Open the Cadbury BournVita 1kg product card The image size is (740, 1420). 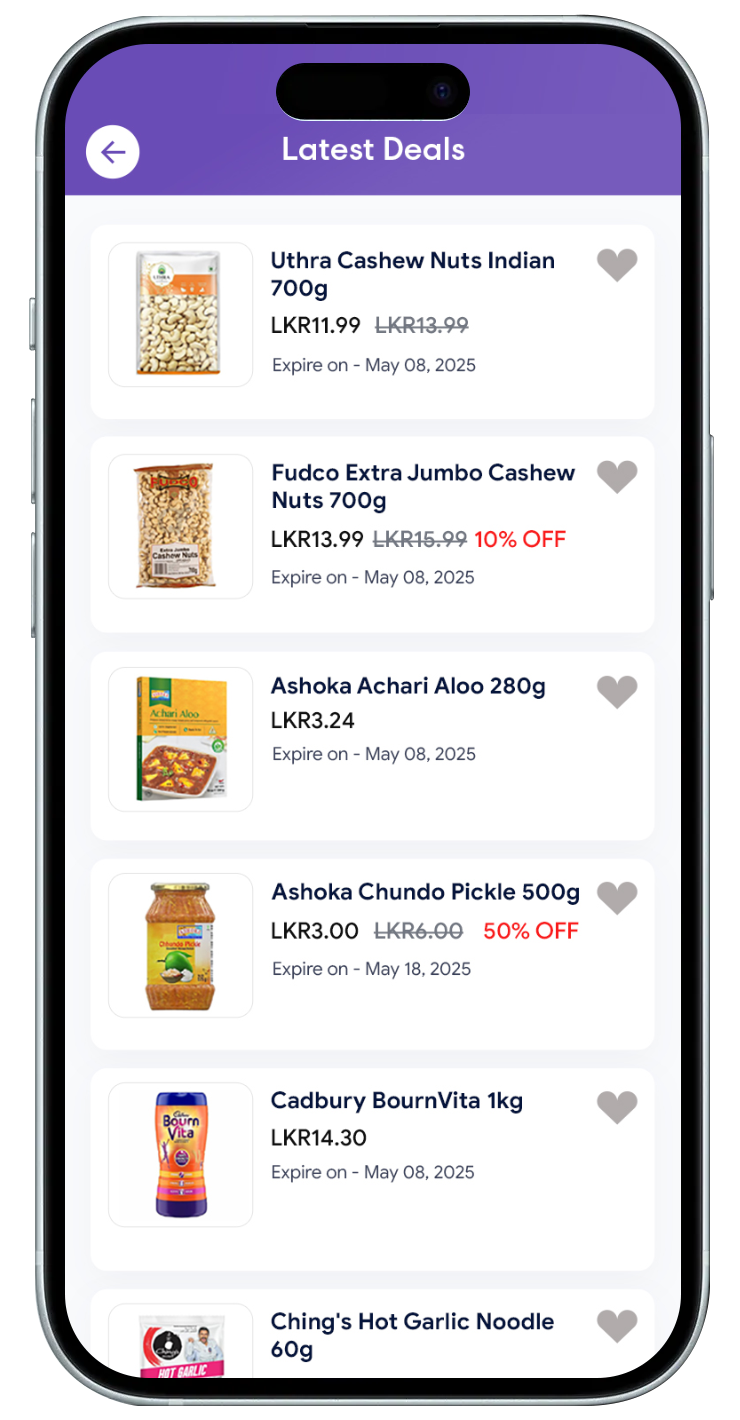coord(396,1101)
